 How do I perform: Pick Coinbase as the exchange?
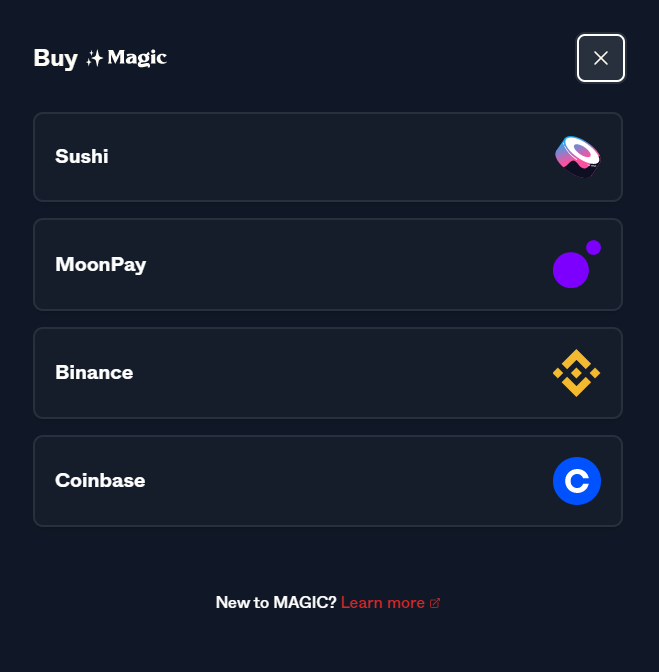(328, 481)
